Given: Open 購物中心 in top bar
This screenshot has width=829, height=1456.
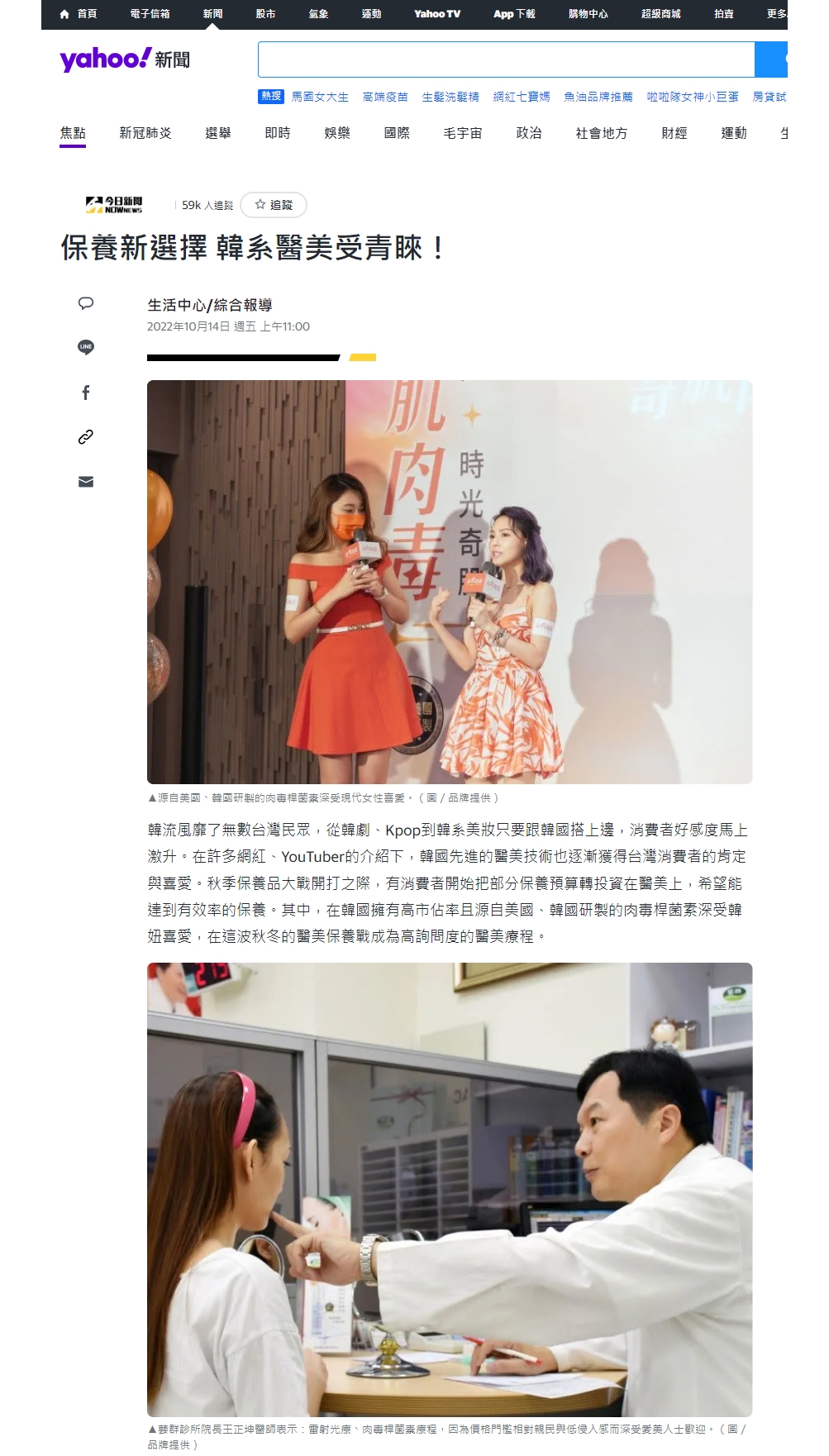Looking at the screenshot, I should point(588,14).
